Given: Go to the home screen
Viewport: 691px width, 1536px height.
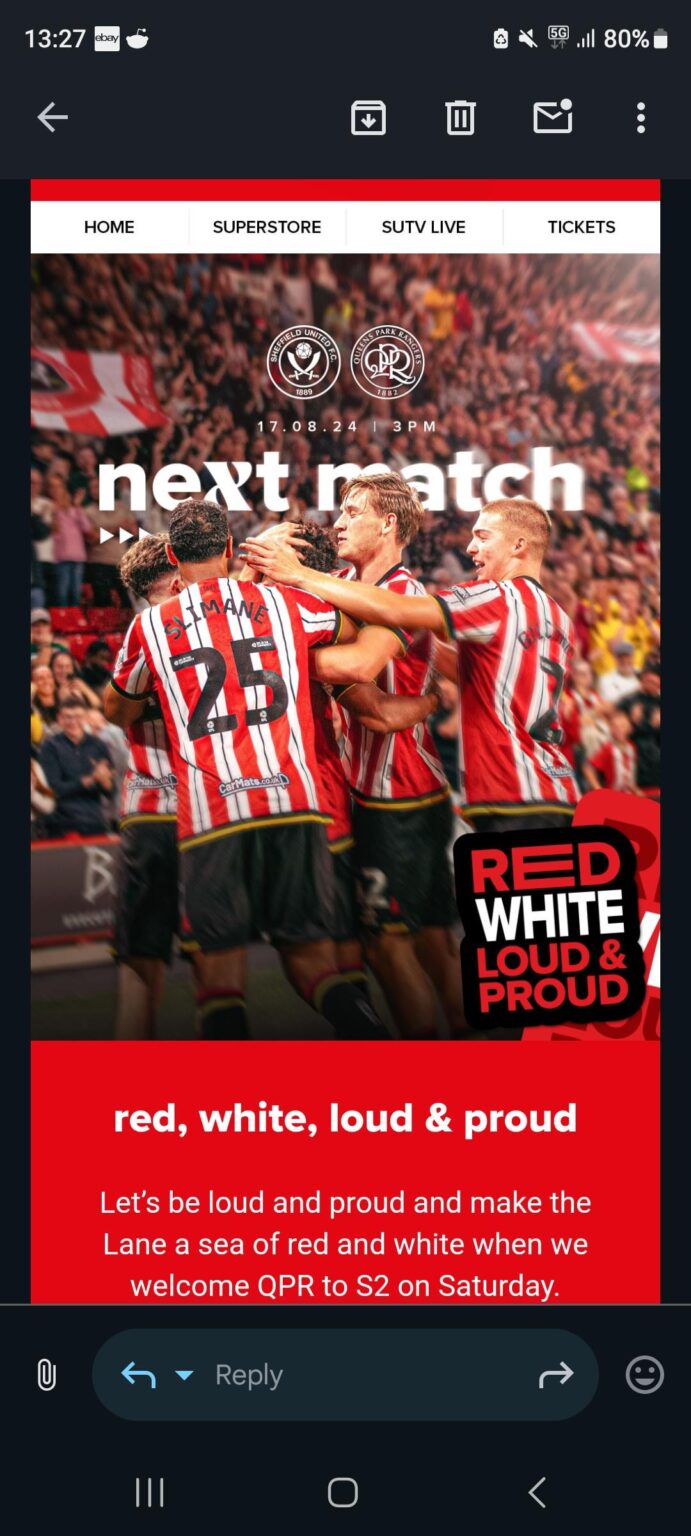Looking at the screenshot, I should point(343,1493).
